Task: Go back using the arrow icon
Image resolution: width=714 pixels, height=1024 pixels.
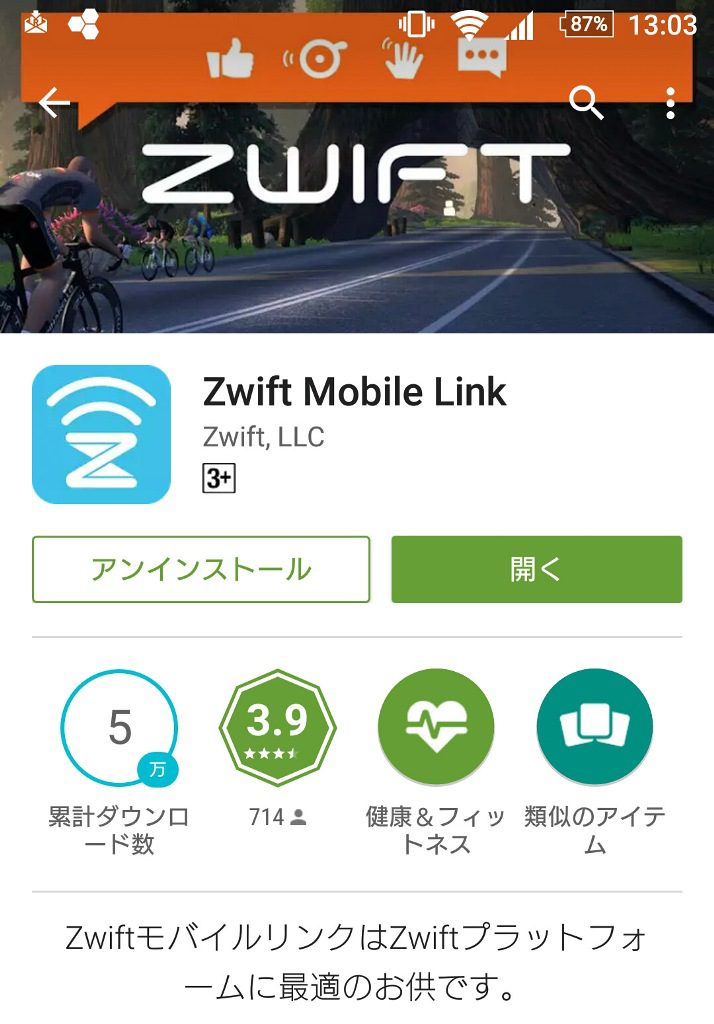Action: coord(54,103)
